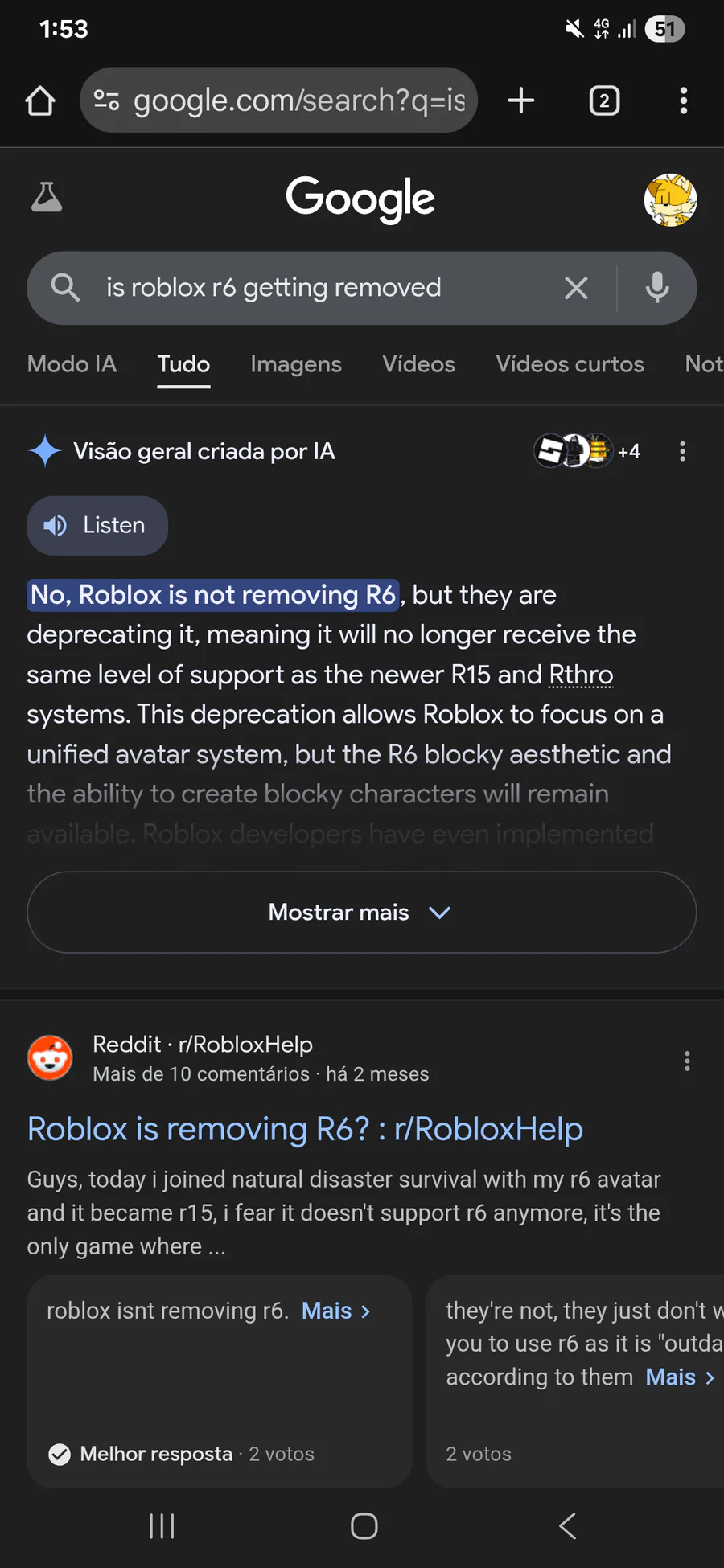
Task: Expand overview with Mostrar mais
Action: click(362, 913)
